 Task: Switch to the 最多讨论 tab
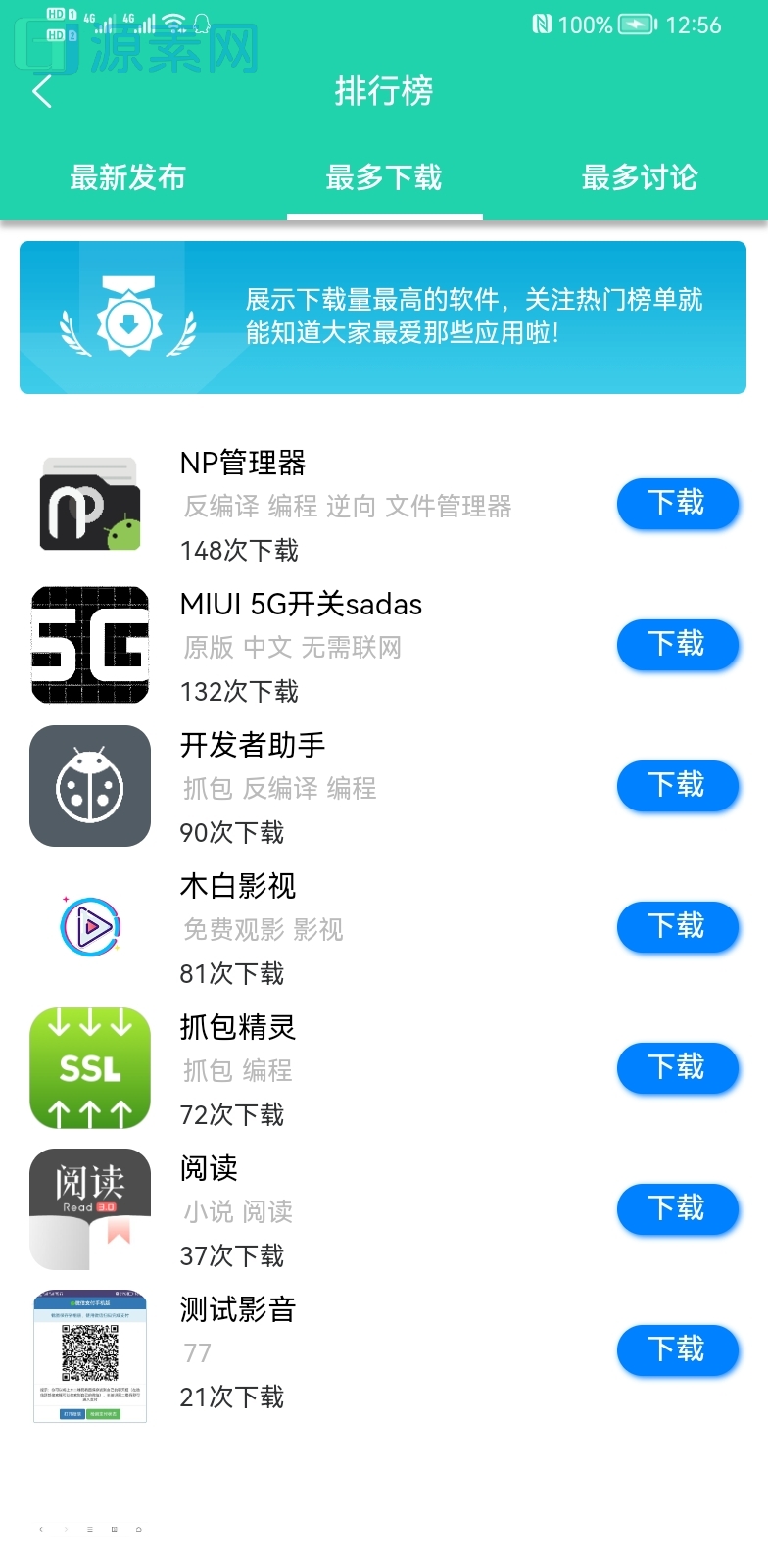click(639, 177)
